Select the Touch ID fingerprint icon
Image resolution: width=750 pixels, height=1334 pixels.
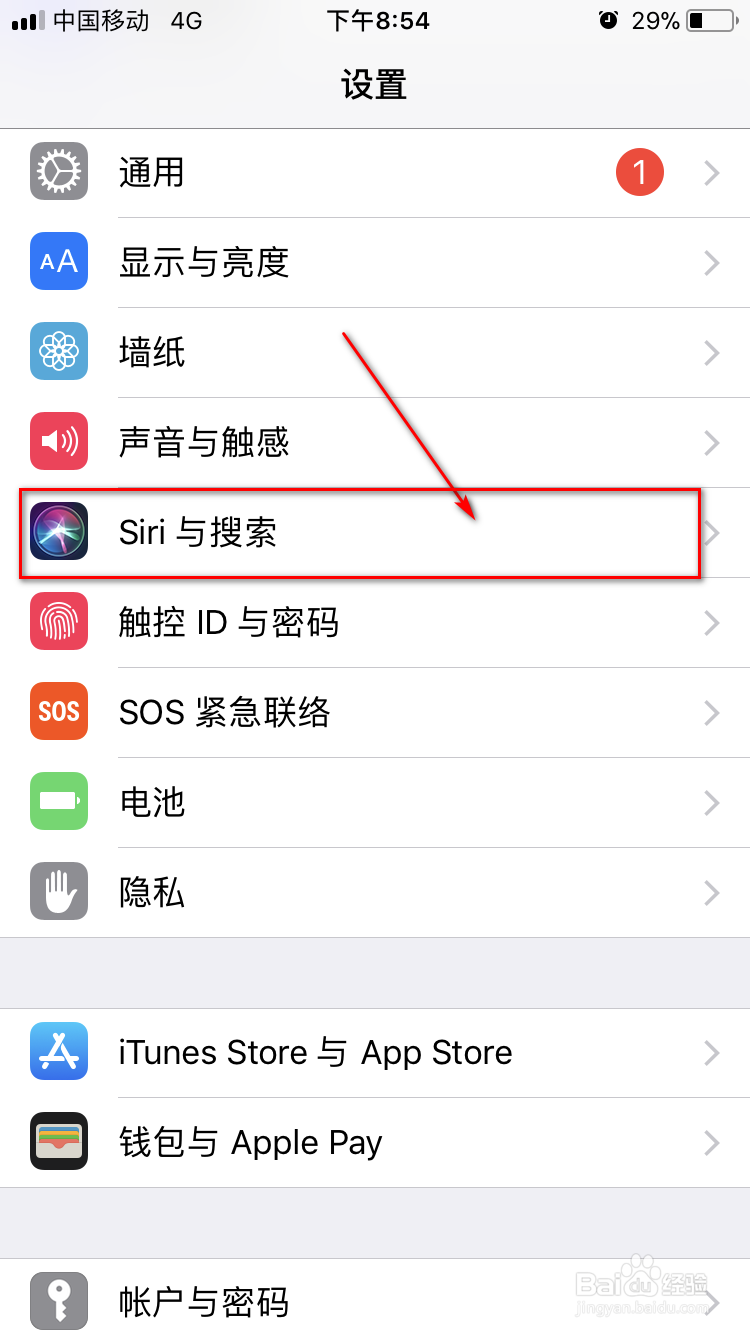(58, 622)
